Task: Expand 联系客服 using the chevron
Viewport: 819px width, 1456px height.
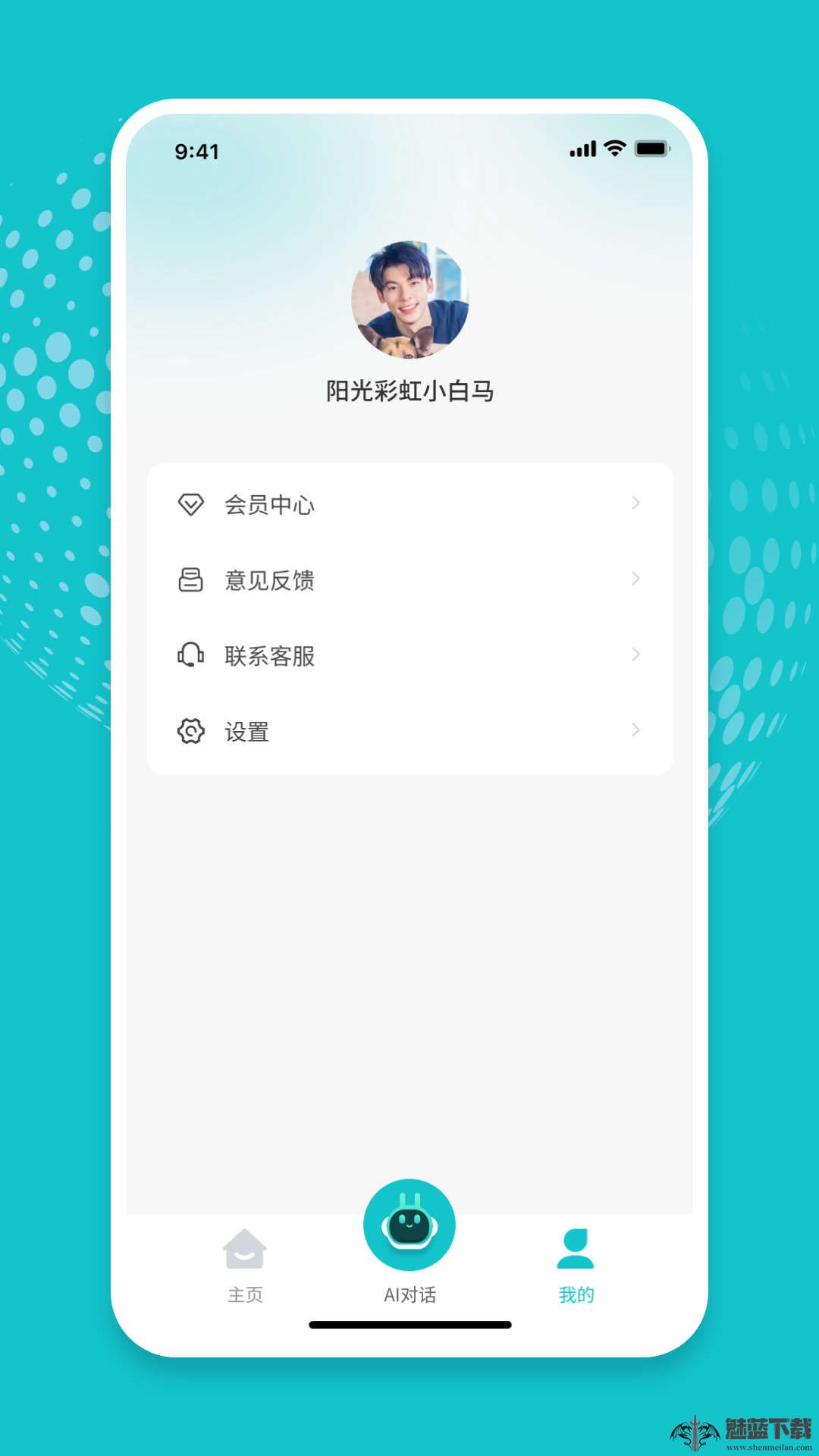Action: (635, 655)
